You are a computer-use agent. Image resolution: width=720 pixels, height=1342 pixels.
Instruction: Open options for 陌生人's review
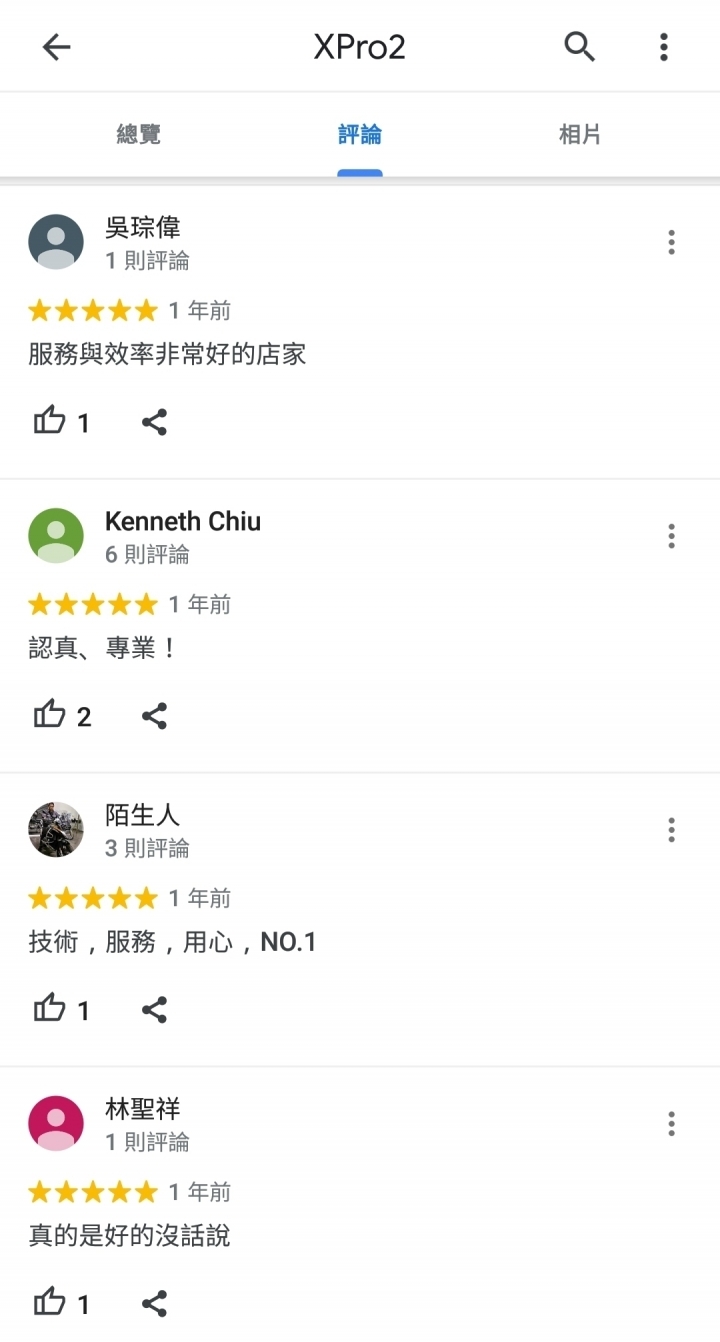671,830
